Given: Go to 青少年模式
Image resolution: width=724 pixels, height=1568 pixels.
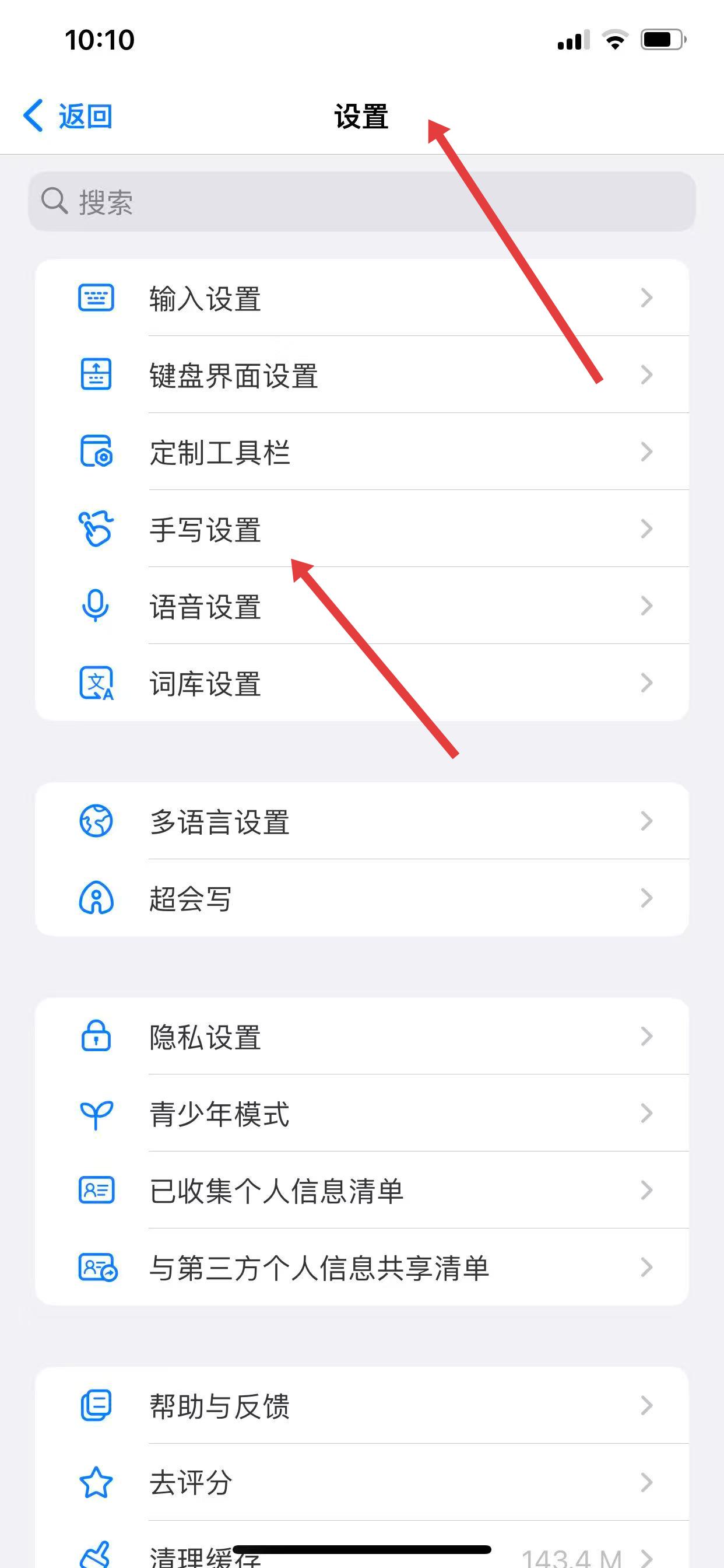Looking at the screenshot, I should click(x=361, y=1114).
